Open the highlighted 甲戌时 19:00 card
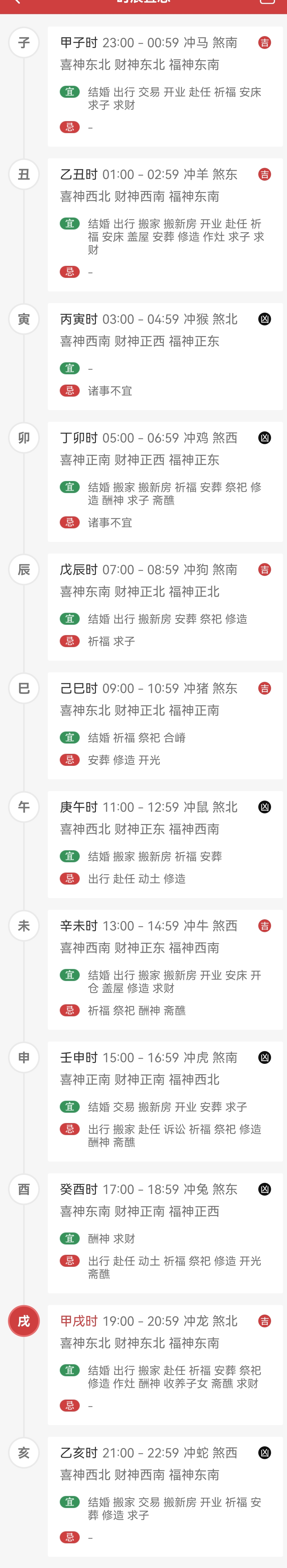 tap(164, 1364)
